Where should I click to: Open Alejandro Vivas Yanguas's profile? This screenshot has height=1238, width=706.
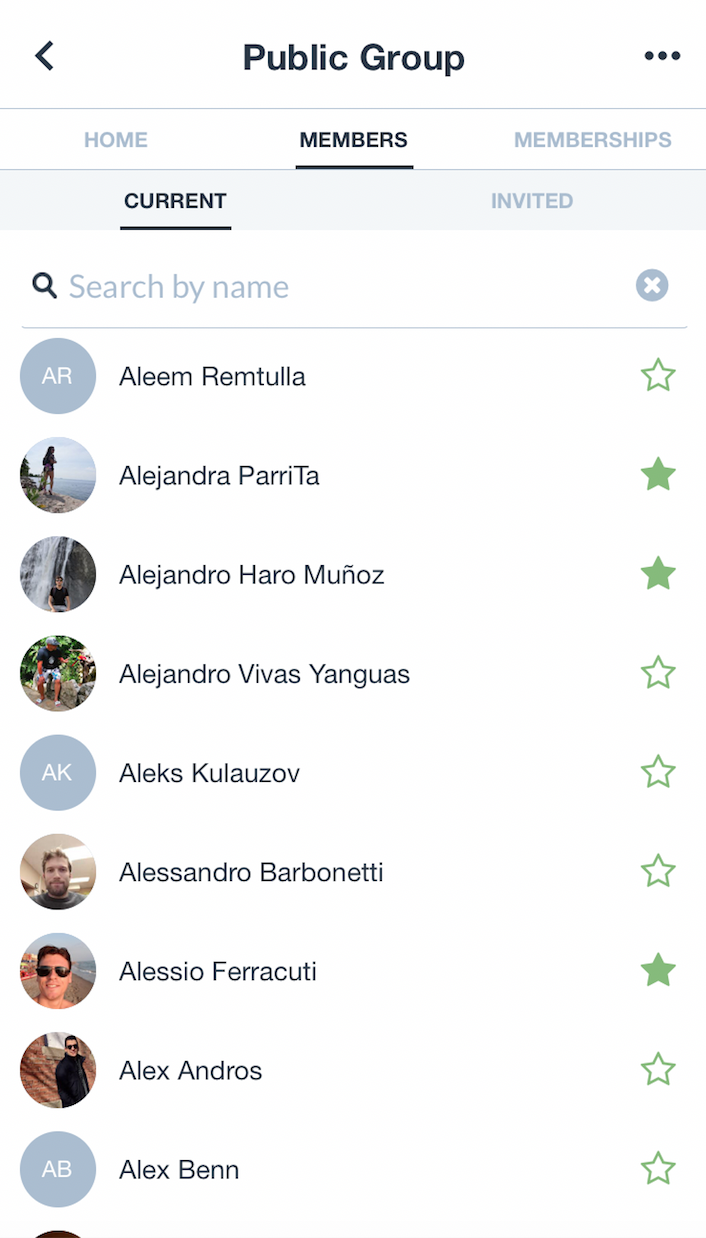pos(264,674)
